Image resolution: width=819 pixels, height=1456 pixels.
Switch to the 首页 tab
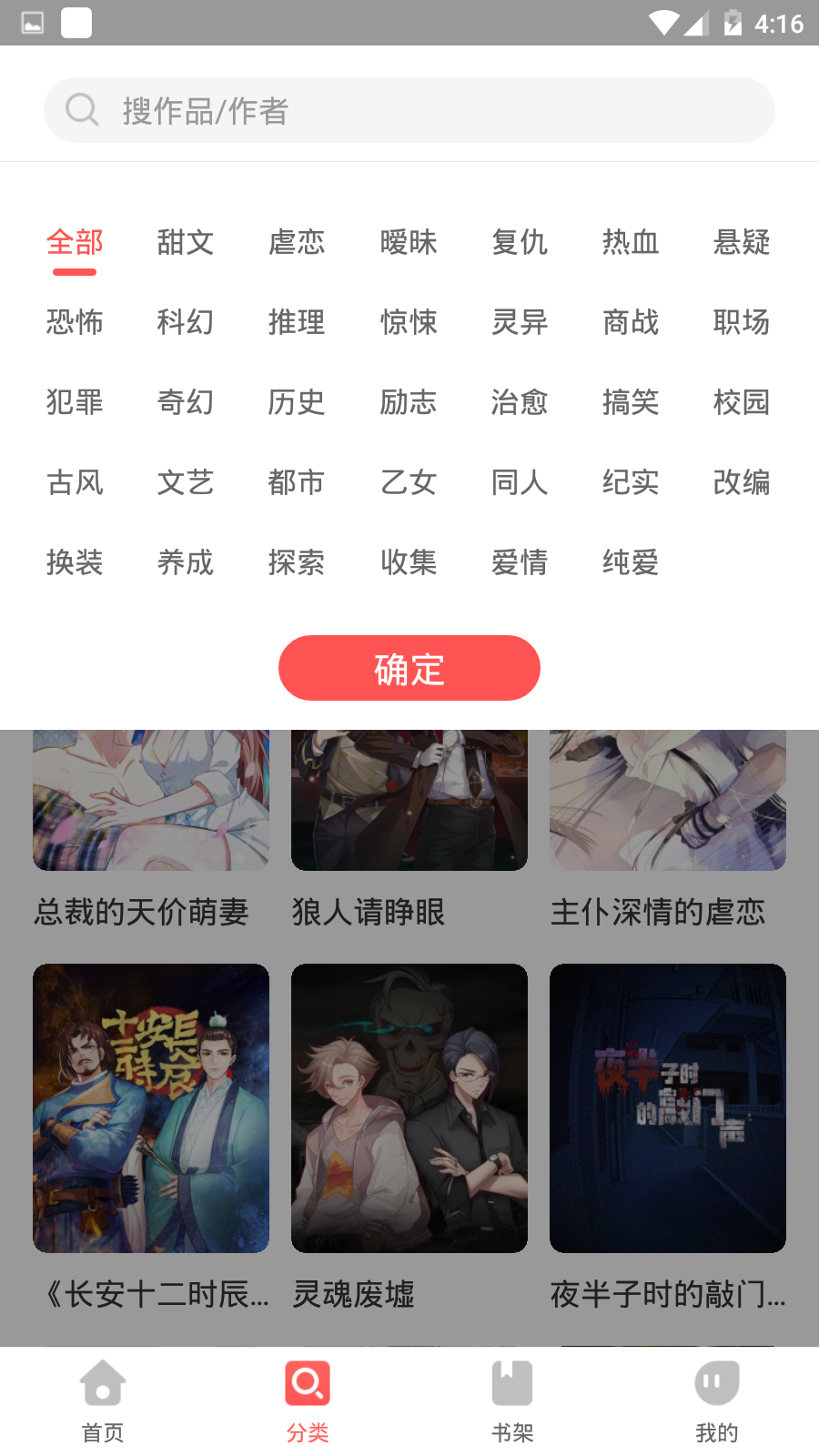click(x=103, y=1401)
